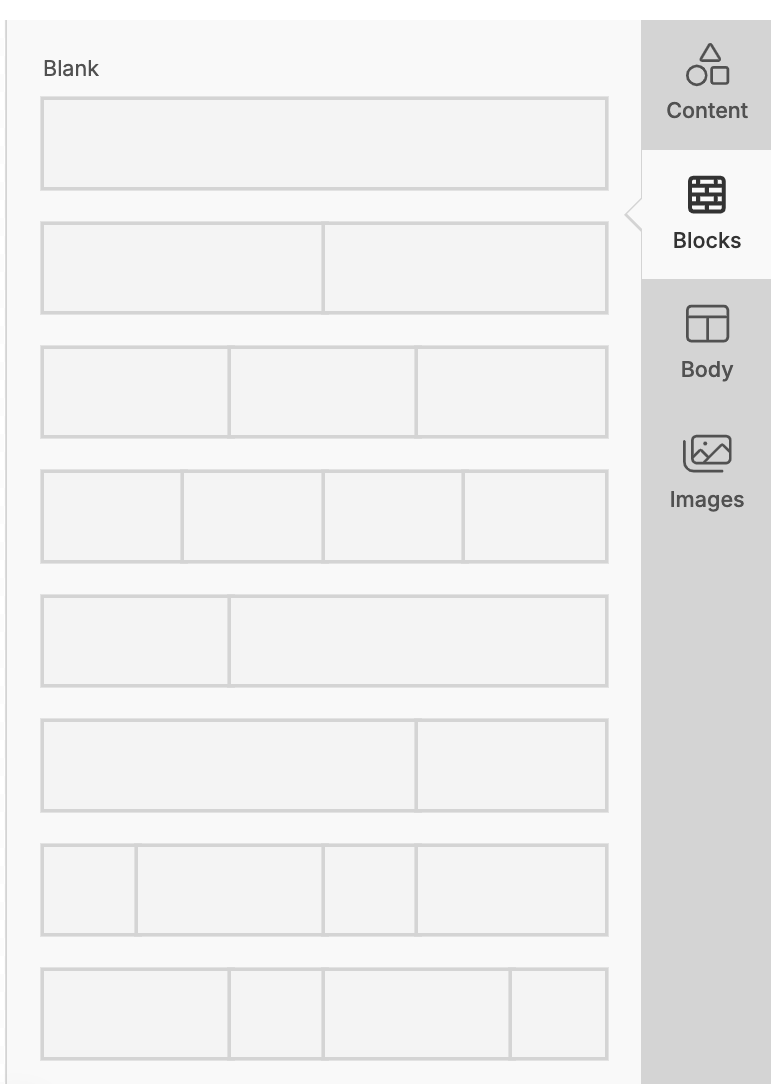Go to the Images tab
Viewport: 784px width, 1084px height.
point(707,473)
